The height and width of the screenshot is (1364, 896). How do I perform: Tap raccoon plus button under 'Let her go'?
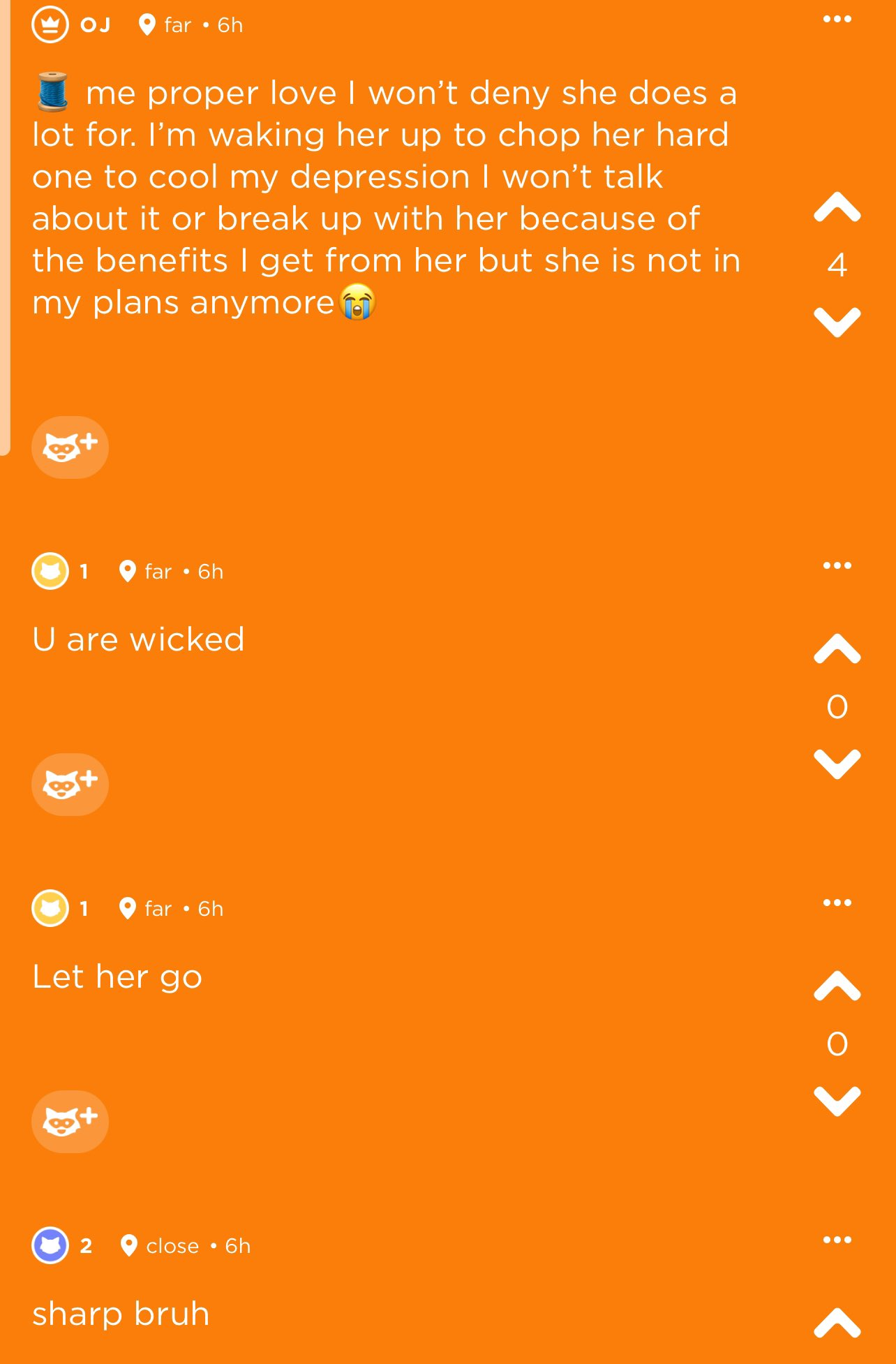click(x=70, y=1122)
